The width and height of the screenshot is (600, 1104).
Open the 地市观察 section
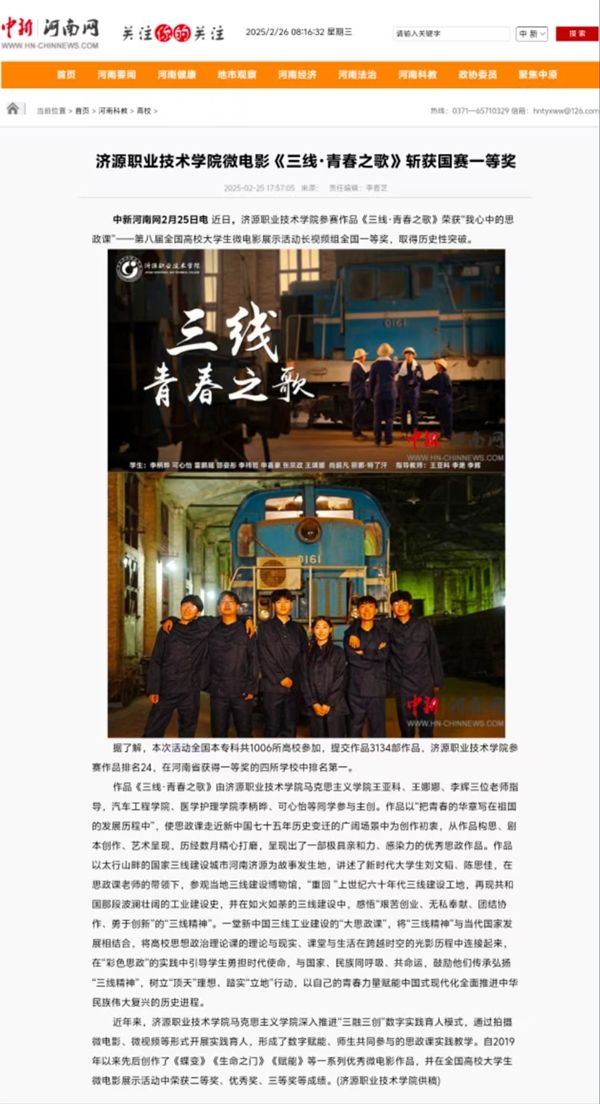click(x=237, y=75)
